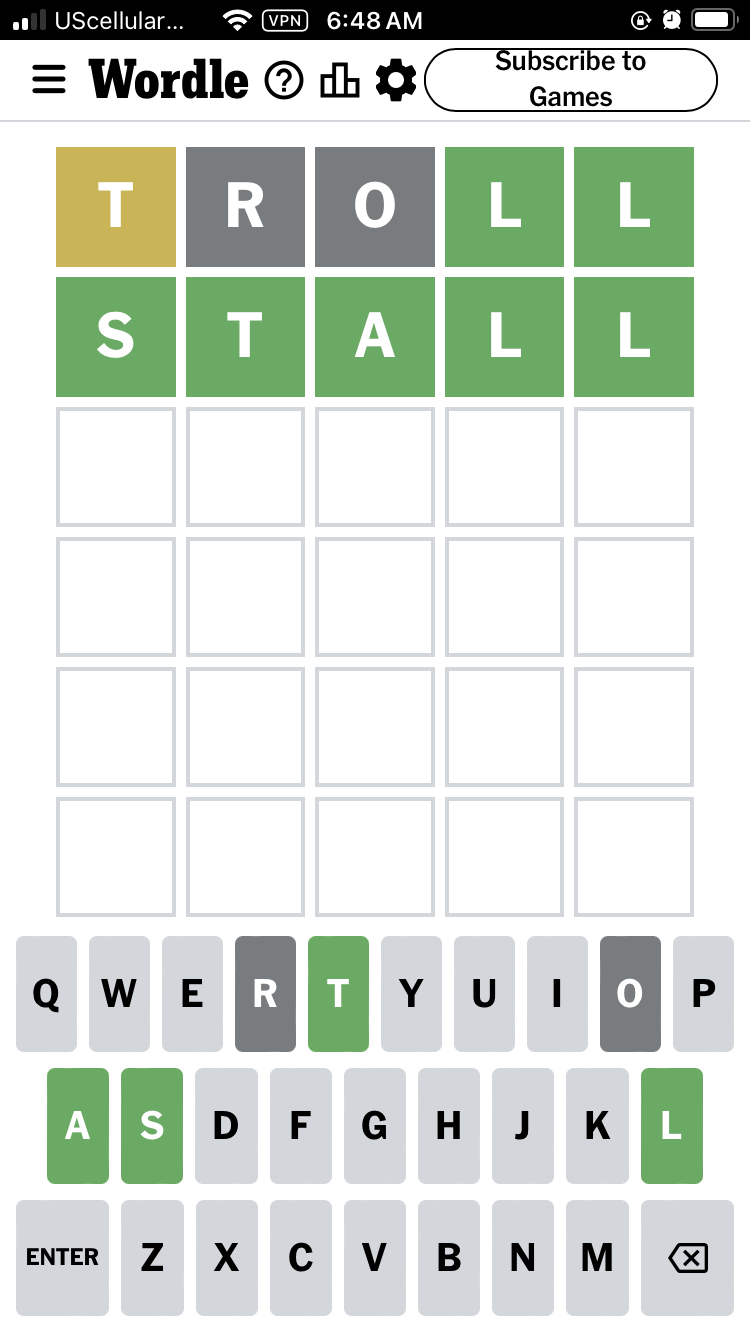View statistics bar chart icon
Viewport: 750px width, 1334px height.
pos(340,80)
